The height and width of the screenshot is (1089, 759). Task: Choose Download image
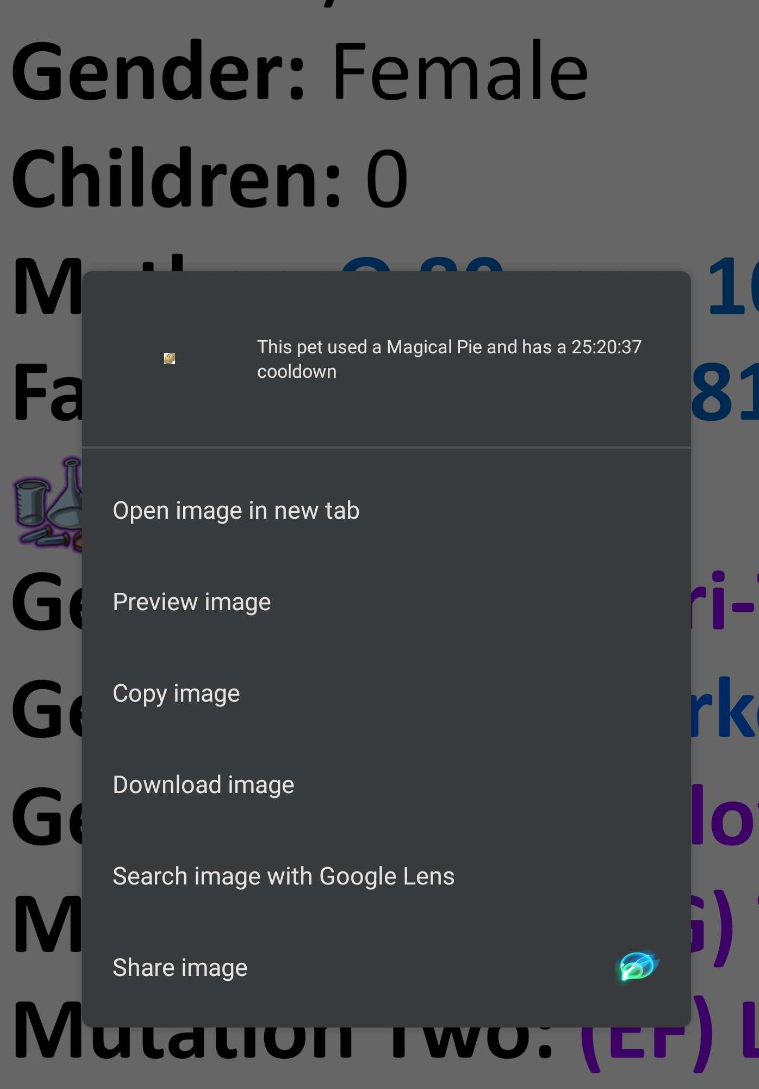pyautogui.click(x=203, y=785)
